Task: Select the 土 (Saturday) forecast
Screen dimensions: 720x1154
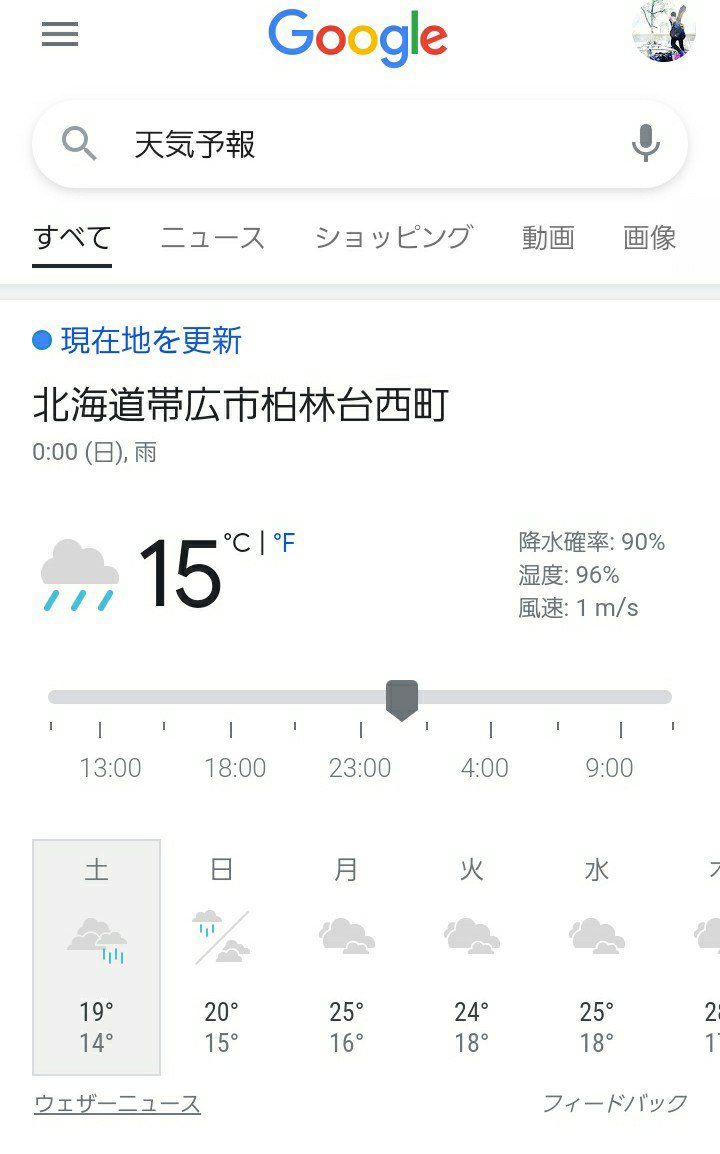Action: (96, 955)
